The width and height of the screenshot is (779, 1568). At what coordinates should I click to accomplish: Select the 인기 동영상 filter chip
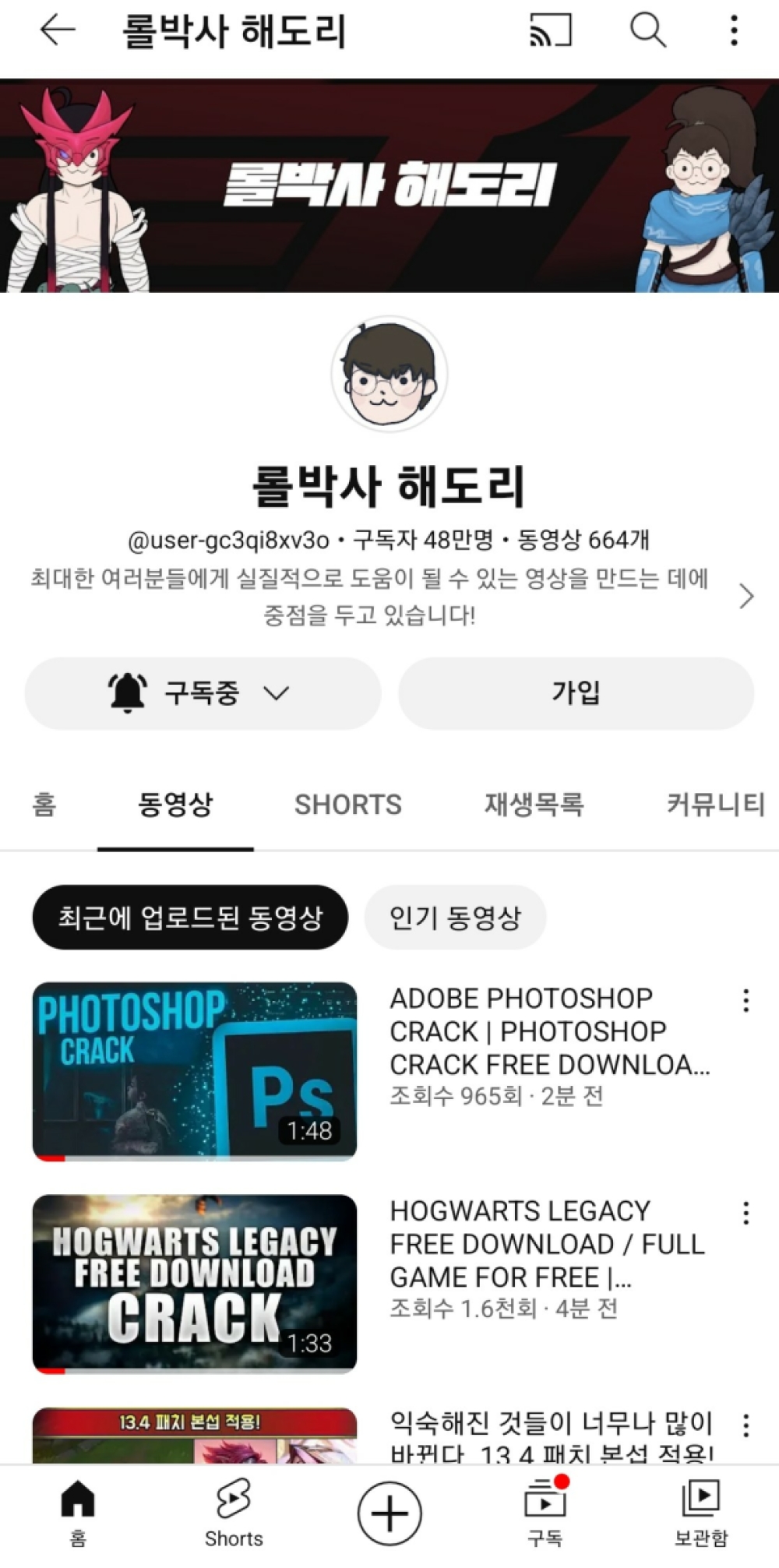pos(455,918)
